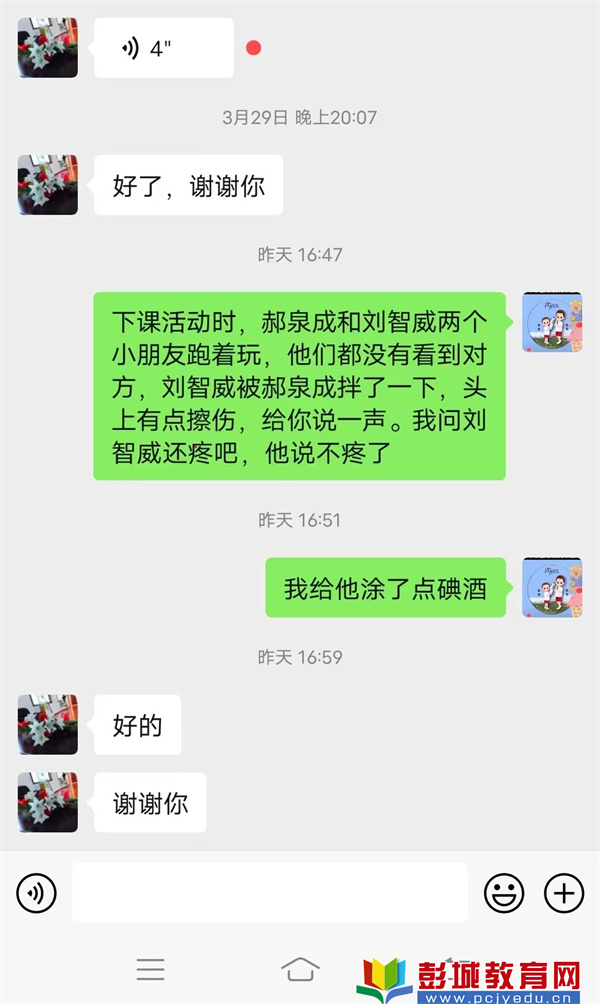Open the emoji picker
This screenshot has height=1004, width=600.
[x=504, y=892]
